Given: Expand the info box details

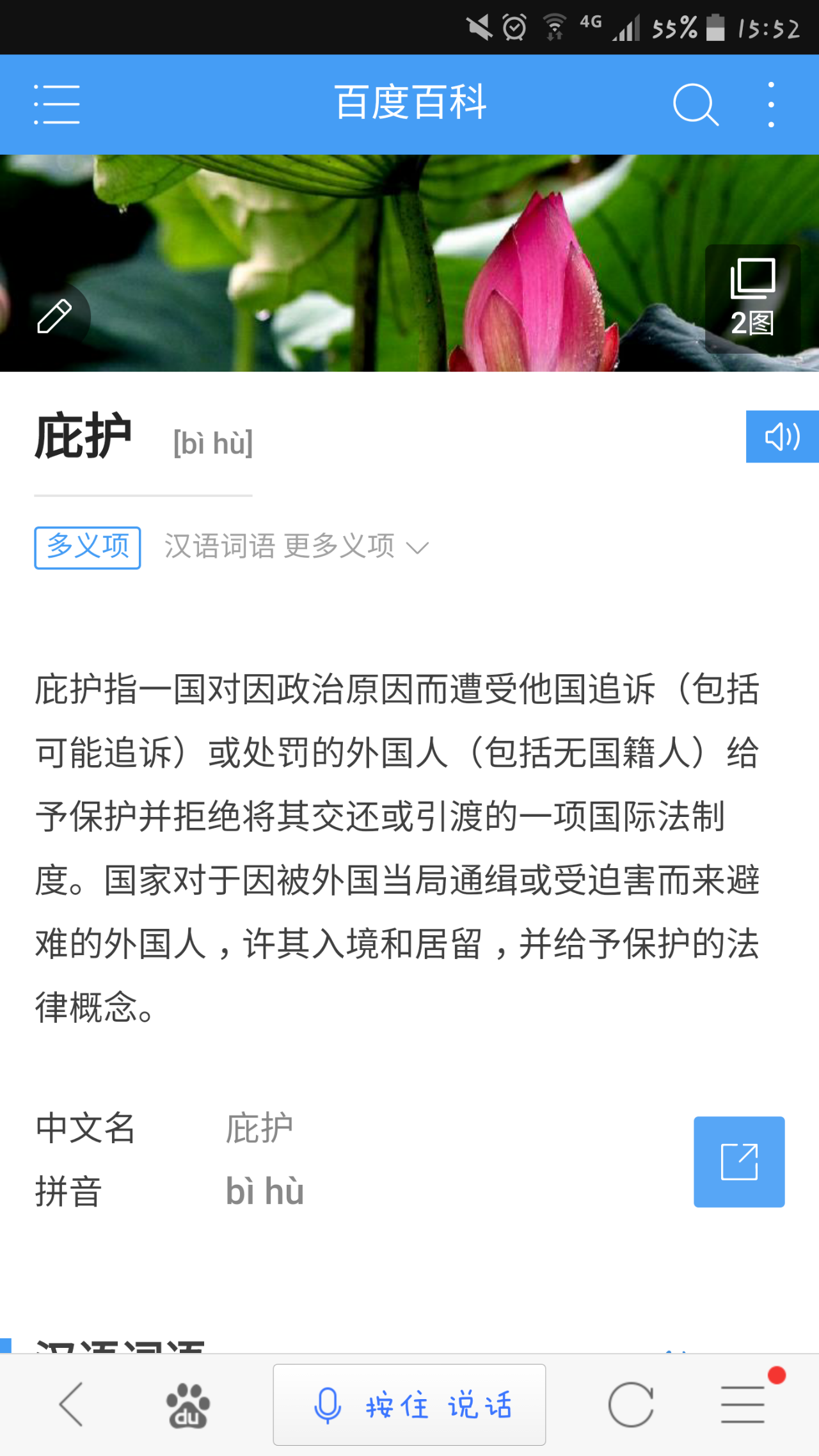Looking at the screenshot, I should [x=739, y=1162].
